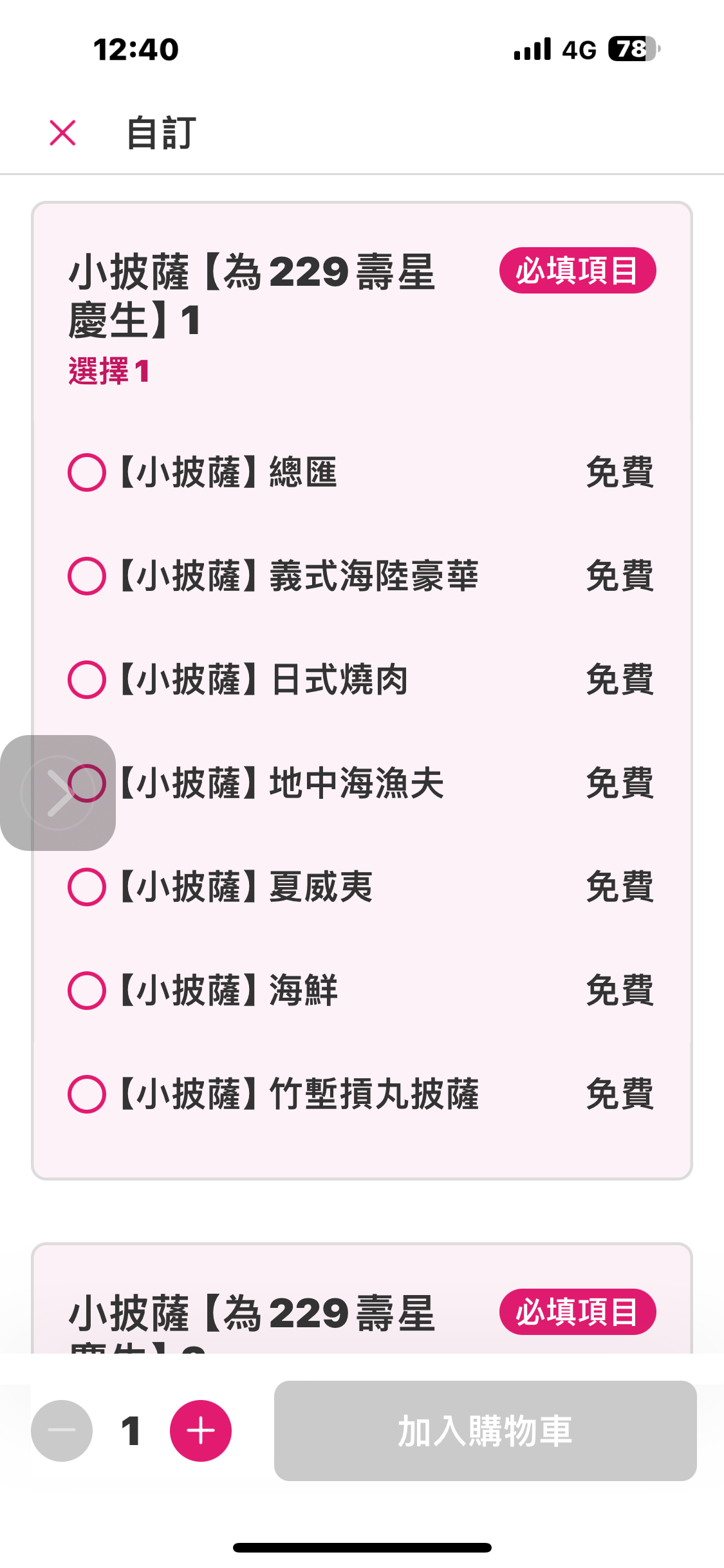
Task: Tap the floating assistive arrow overlay
Action: click(x=58, y=793)
